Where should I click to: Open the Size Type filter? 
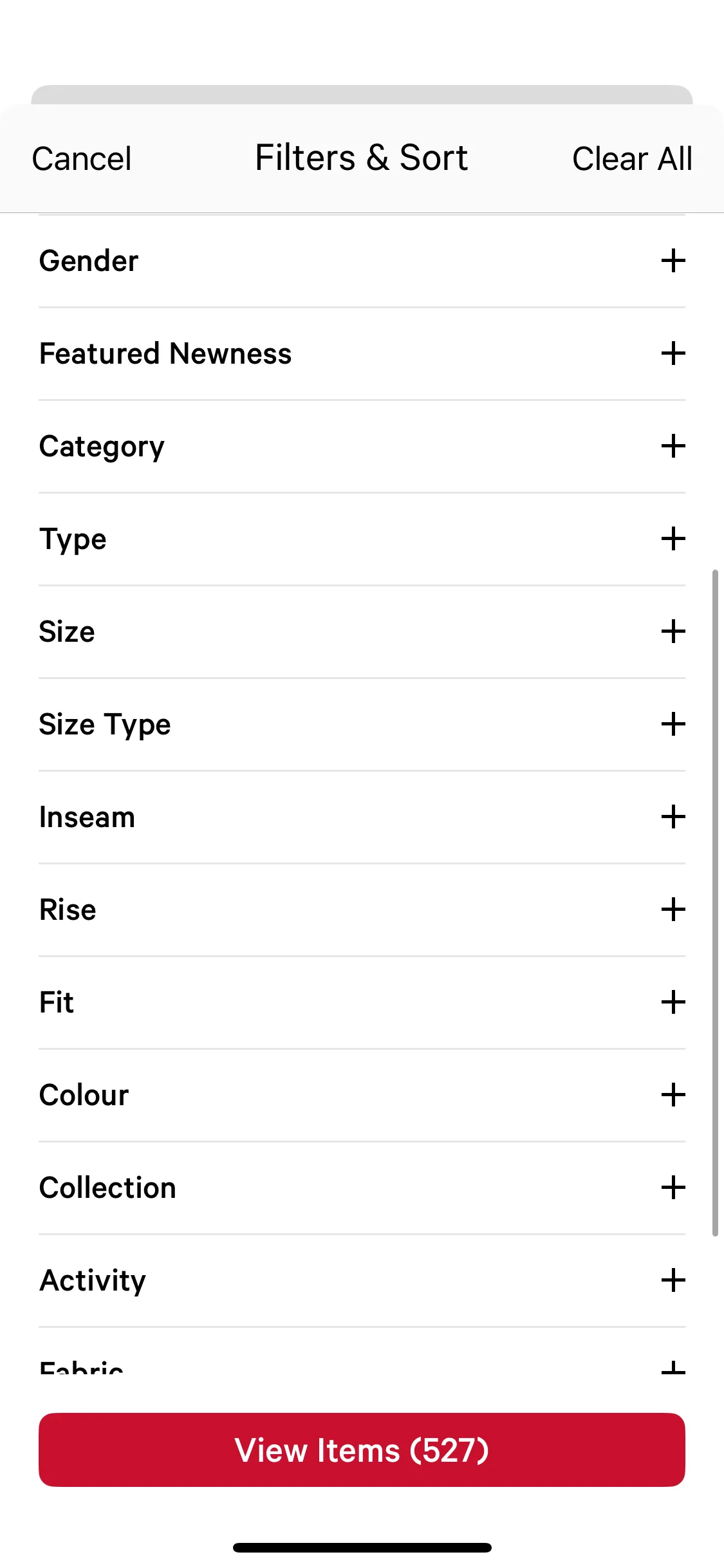point(362,724)
